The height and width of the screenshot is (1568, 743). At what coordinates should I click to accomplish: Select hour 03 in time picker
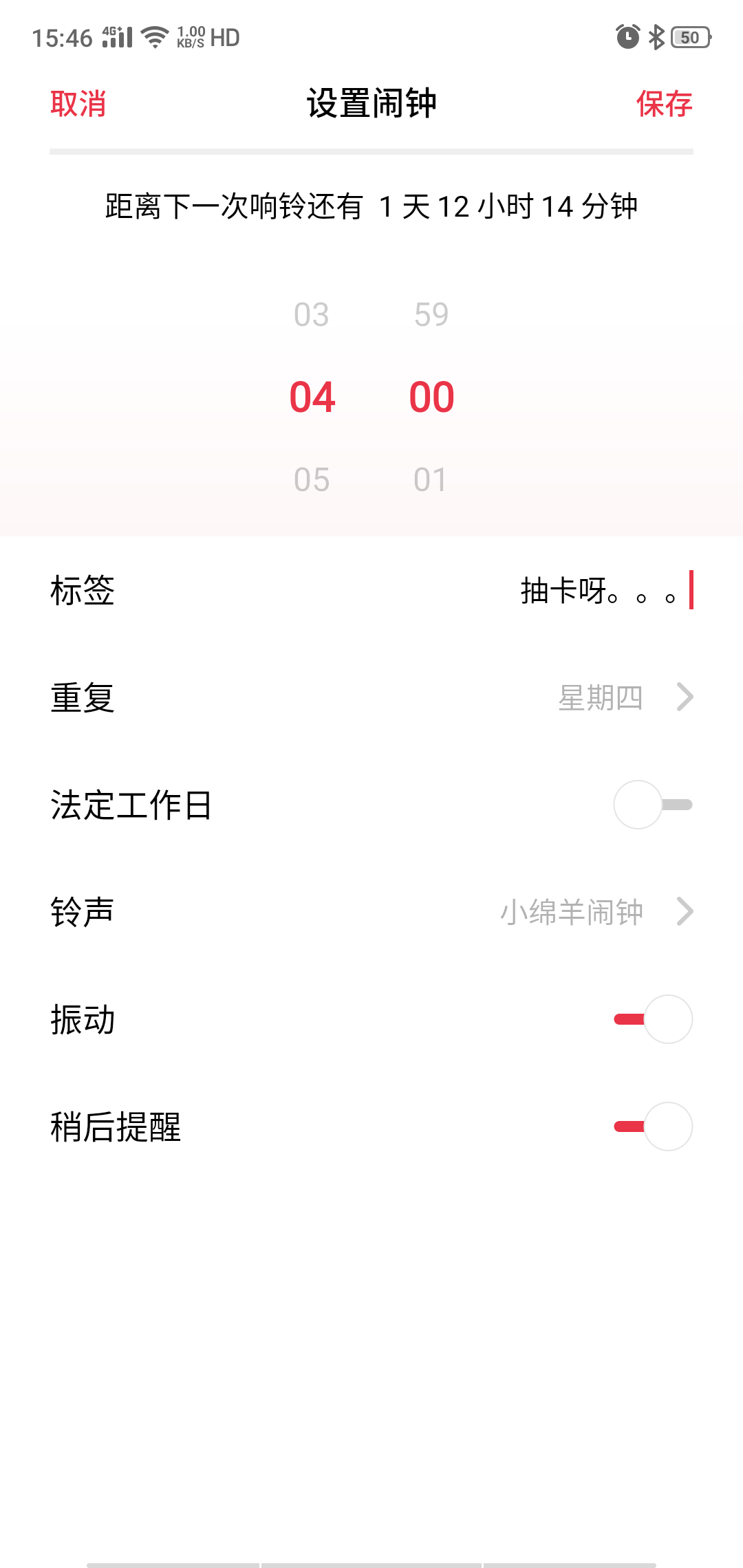[312, 315]
